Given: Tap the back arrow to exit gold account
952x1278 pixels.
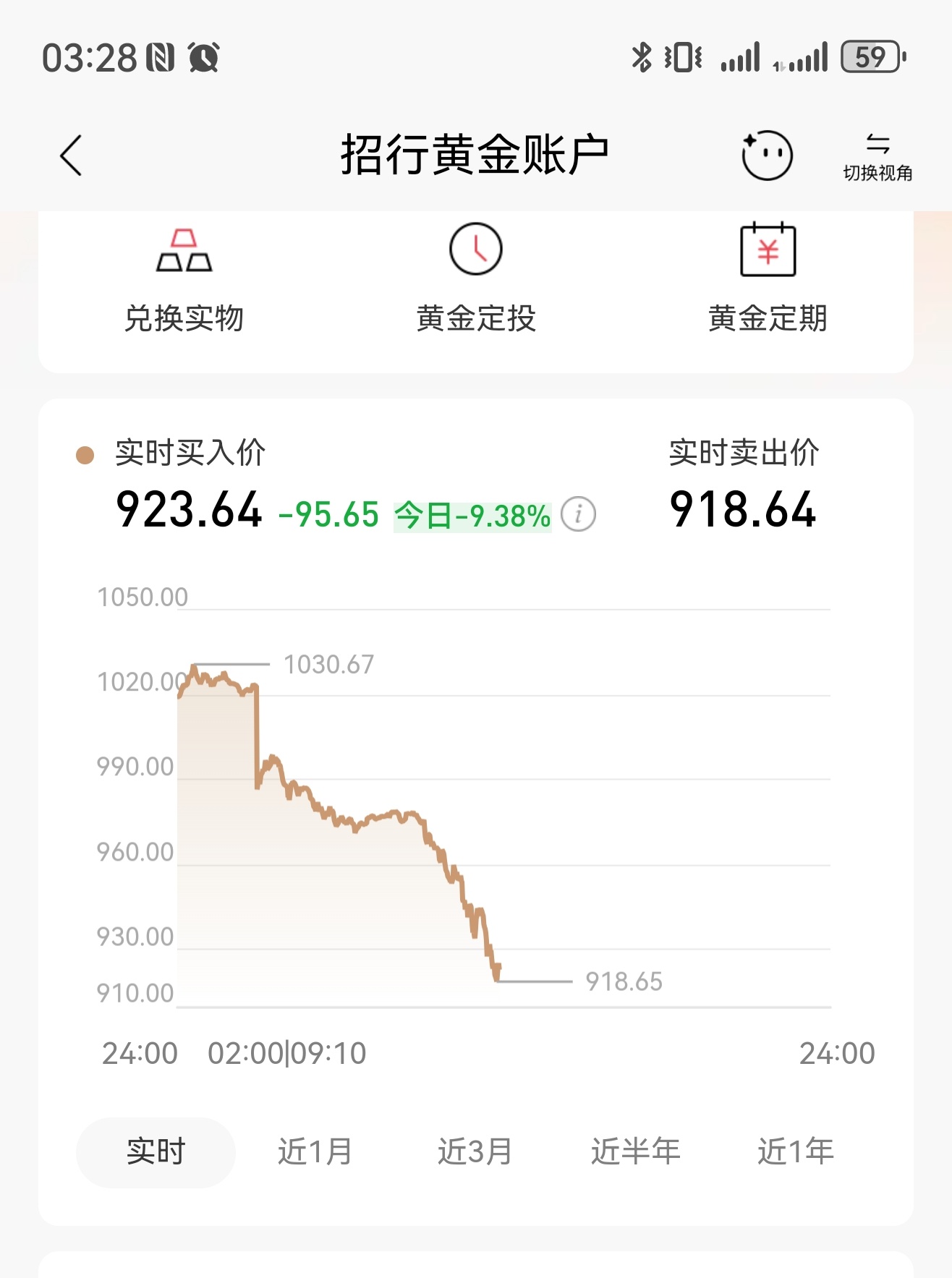Looking at the screenshot, I should (x=70, y=156).
